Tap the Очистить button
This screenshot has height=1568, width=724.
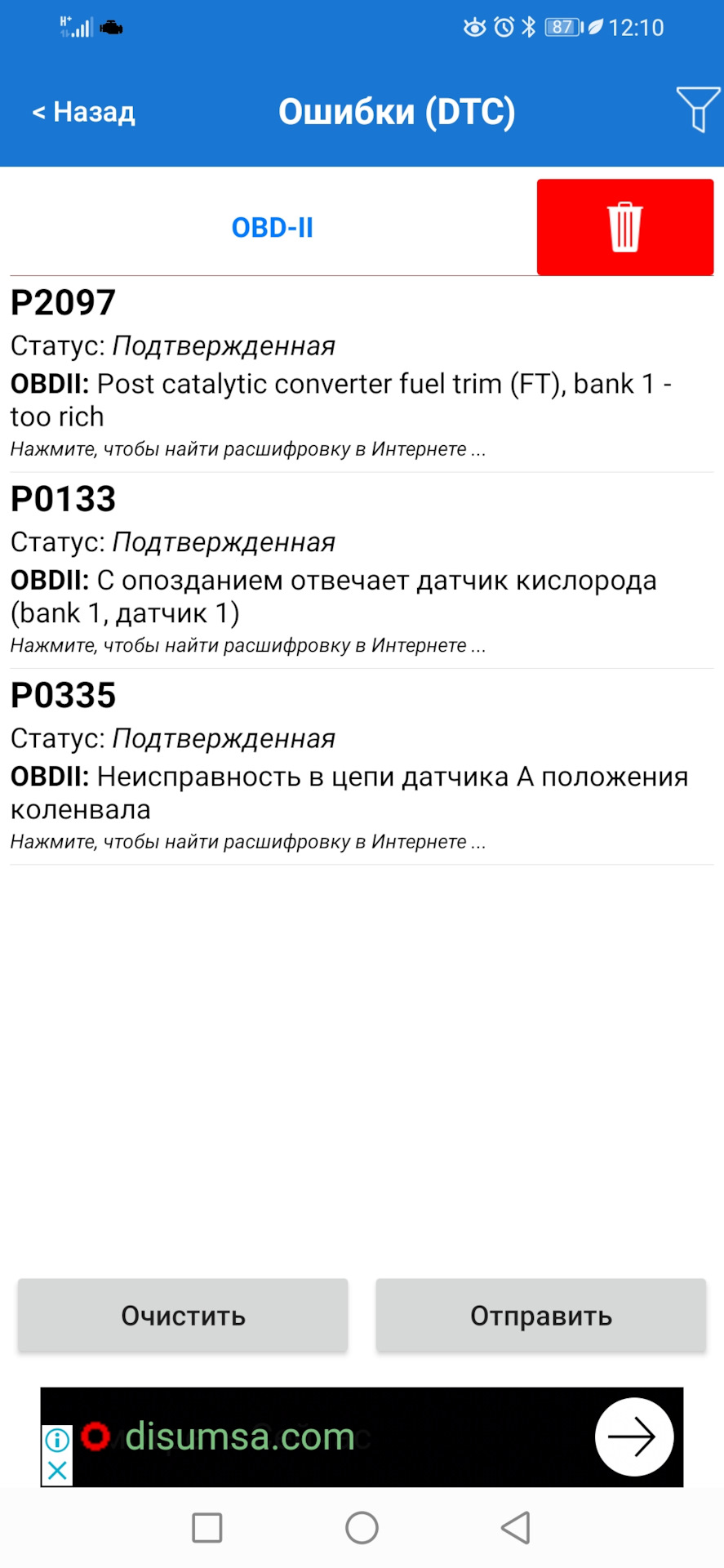click(x=184, y=1315)
